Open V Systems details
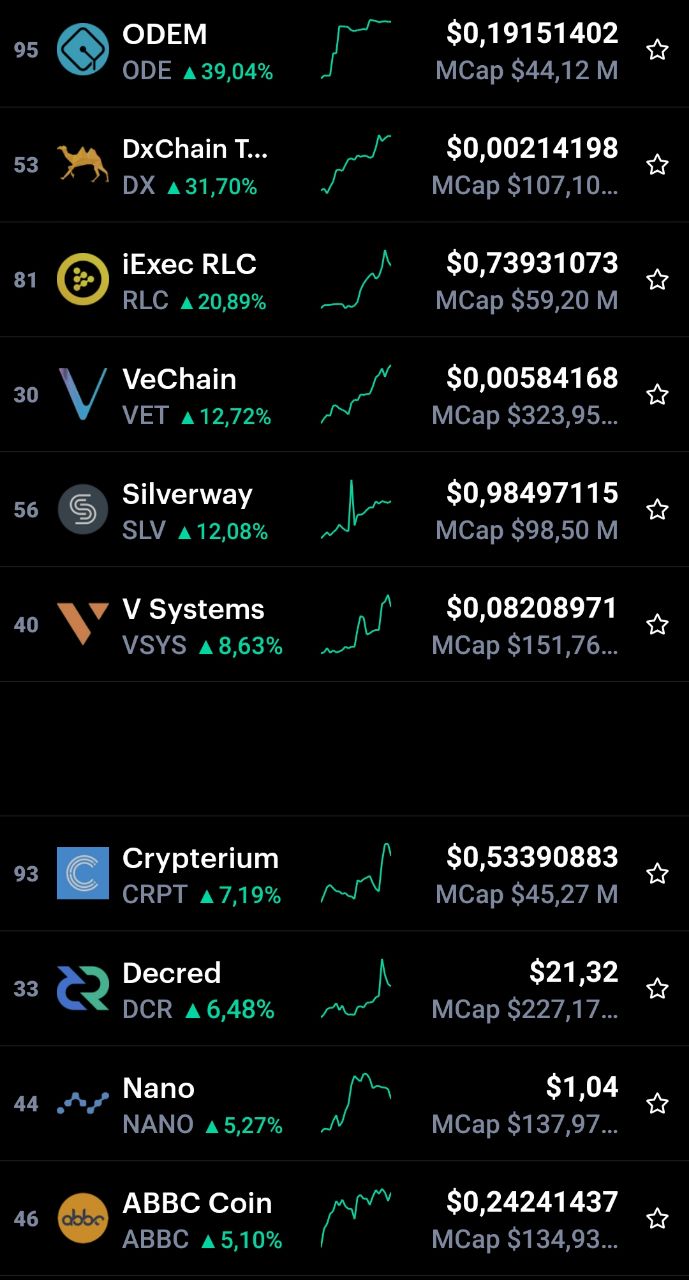 pyautogui.click(x=344, y=625)
